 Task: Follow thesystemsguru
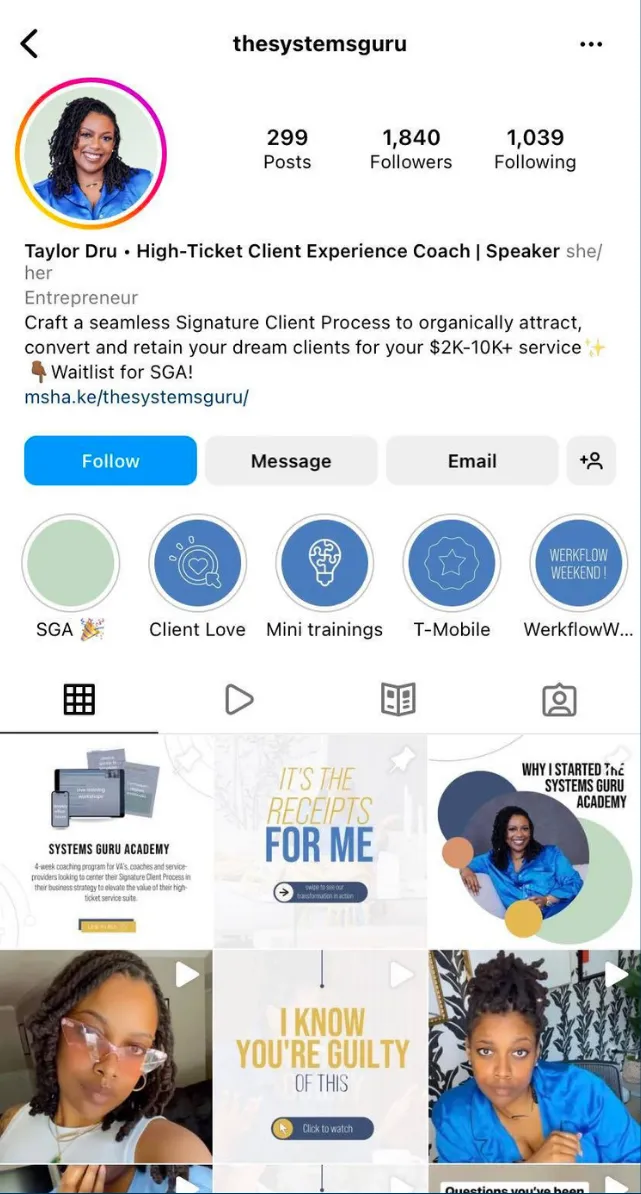110,461
